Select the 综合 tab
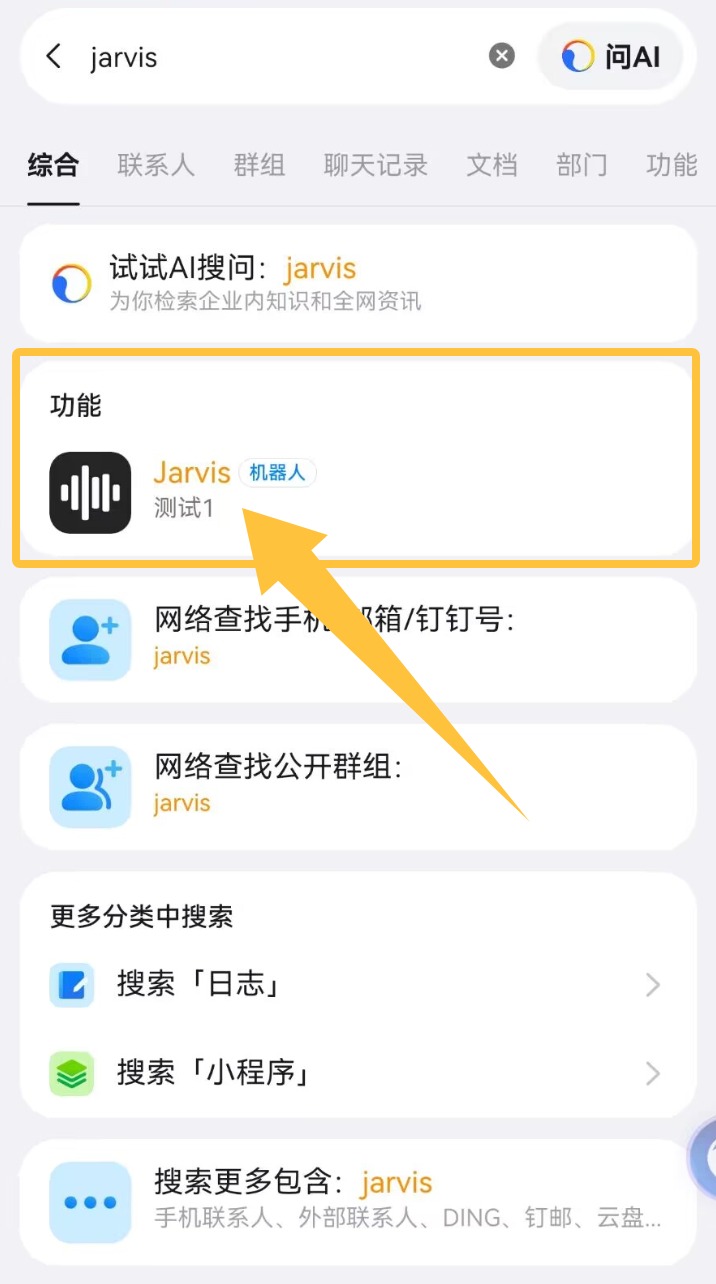716x1284 pixels. tap(53, 165)
